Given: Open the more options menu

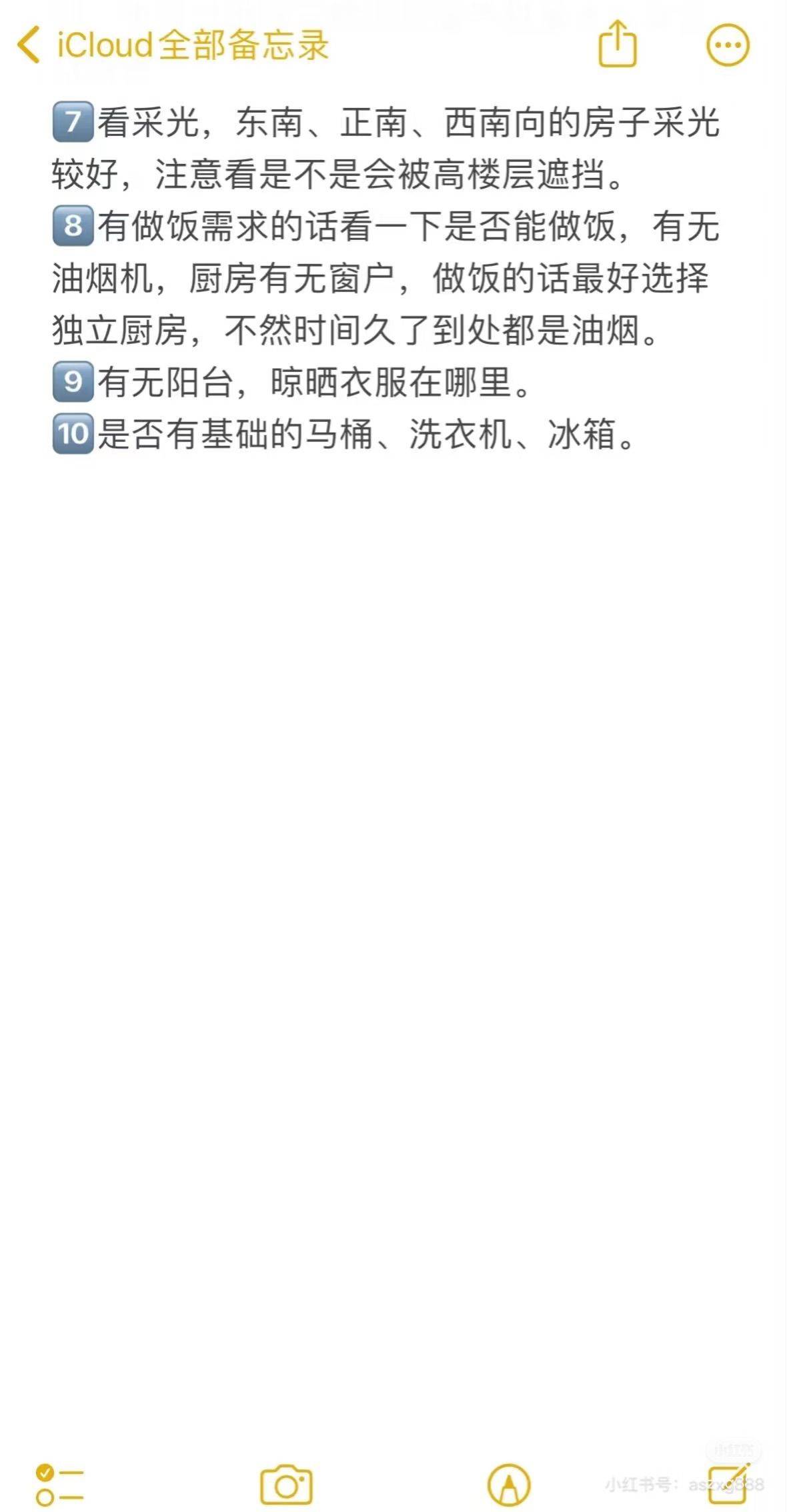Looking at the screenshot, I should [x=728, y=45].
